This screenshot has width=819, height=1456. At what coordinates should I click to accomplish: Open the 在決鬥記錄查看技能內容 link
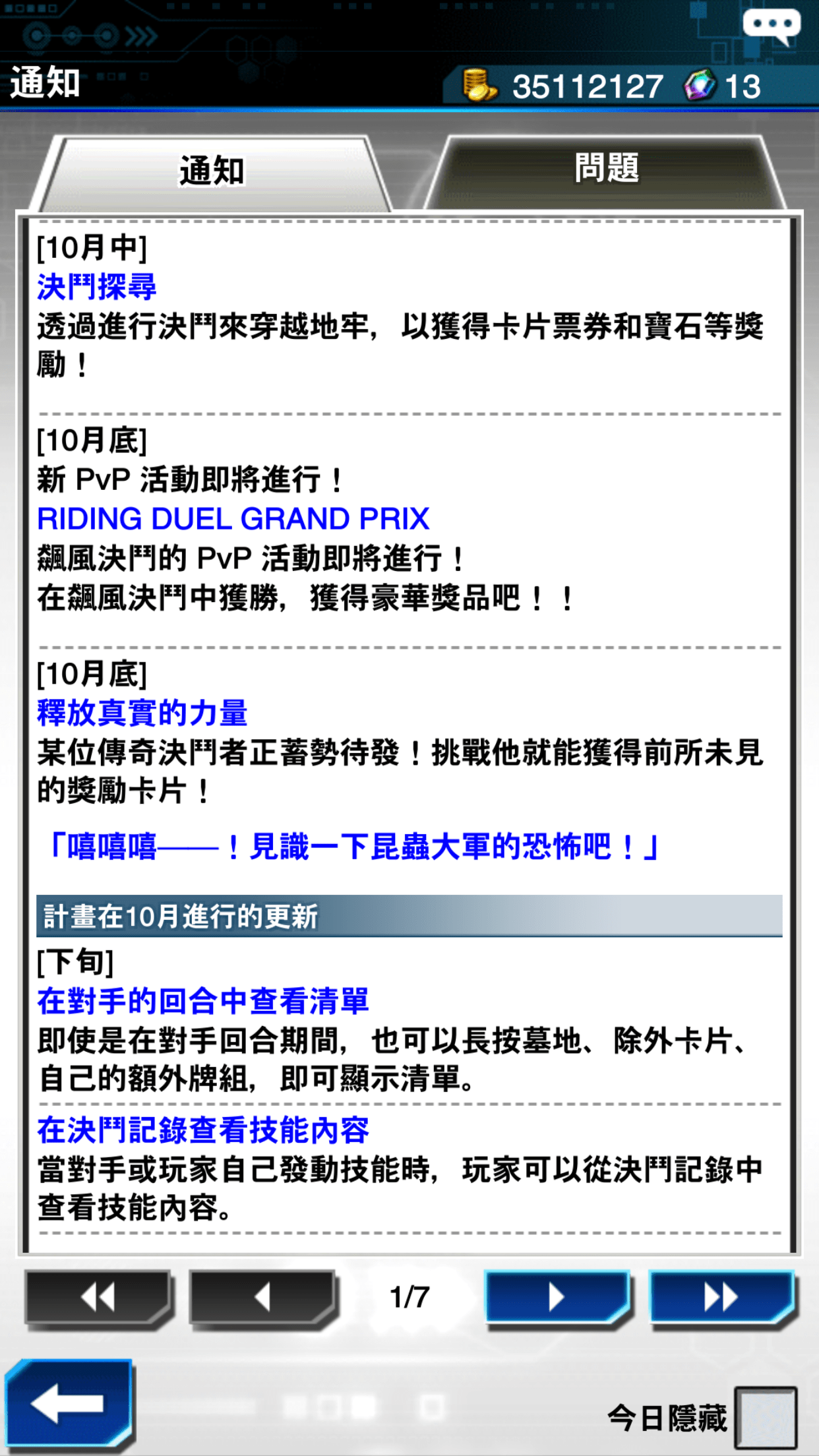coord(202,1130)
